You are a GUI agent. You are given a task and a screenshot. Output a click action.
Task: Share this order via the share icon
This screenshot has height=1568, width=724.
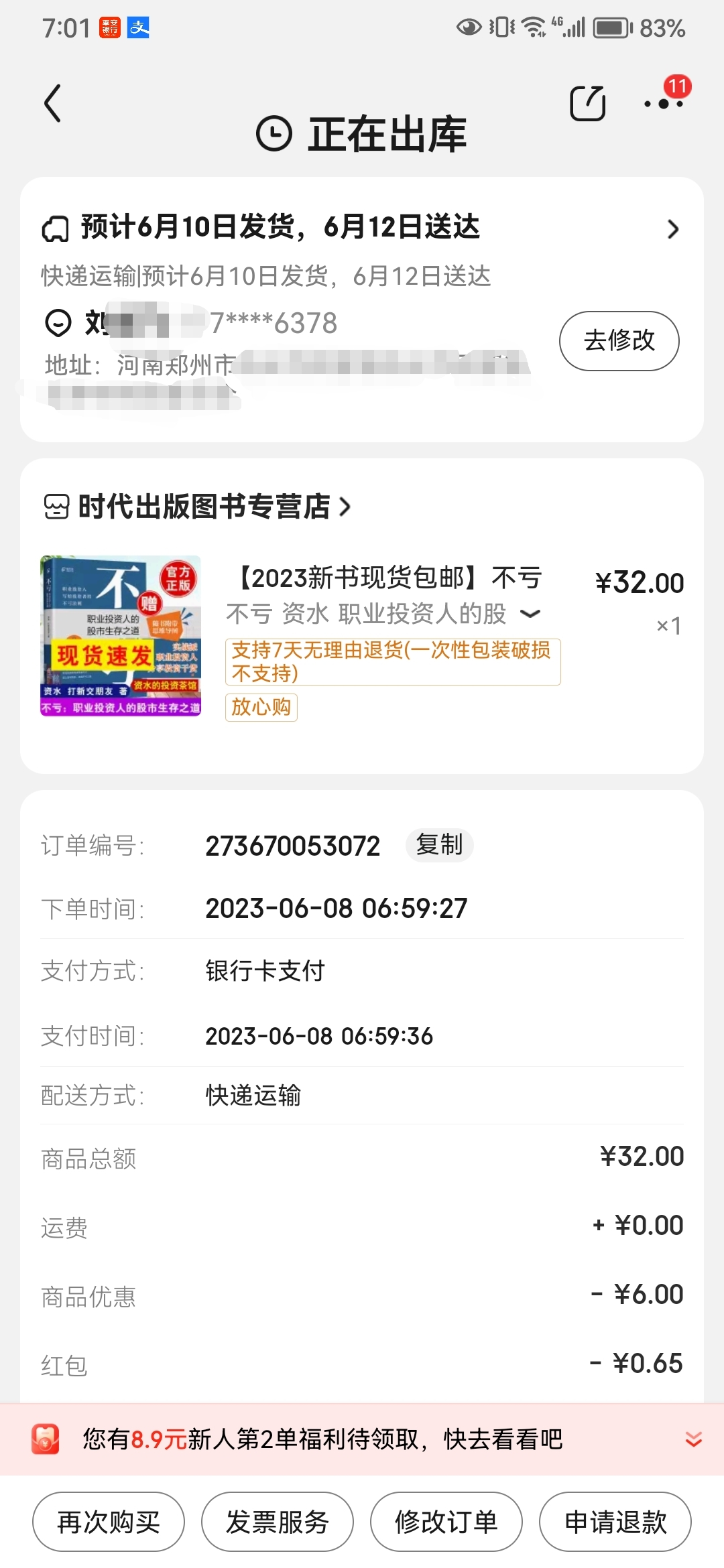[587, 104]
